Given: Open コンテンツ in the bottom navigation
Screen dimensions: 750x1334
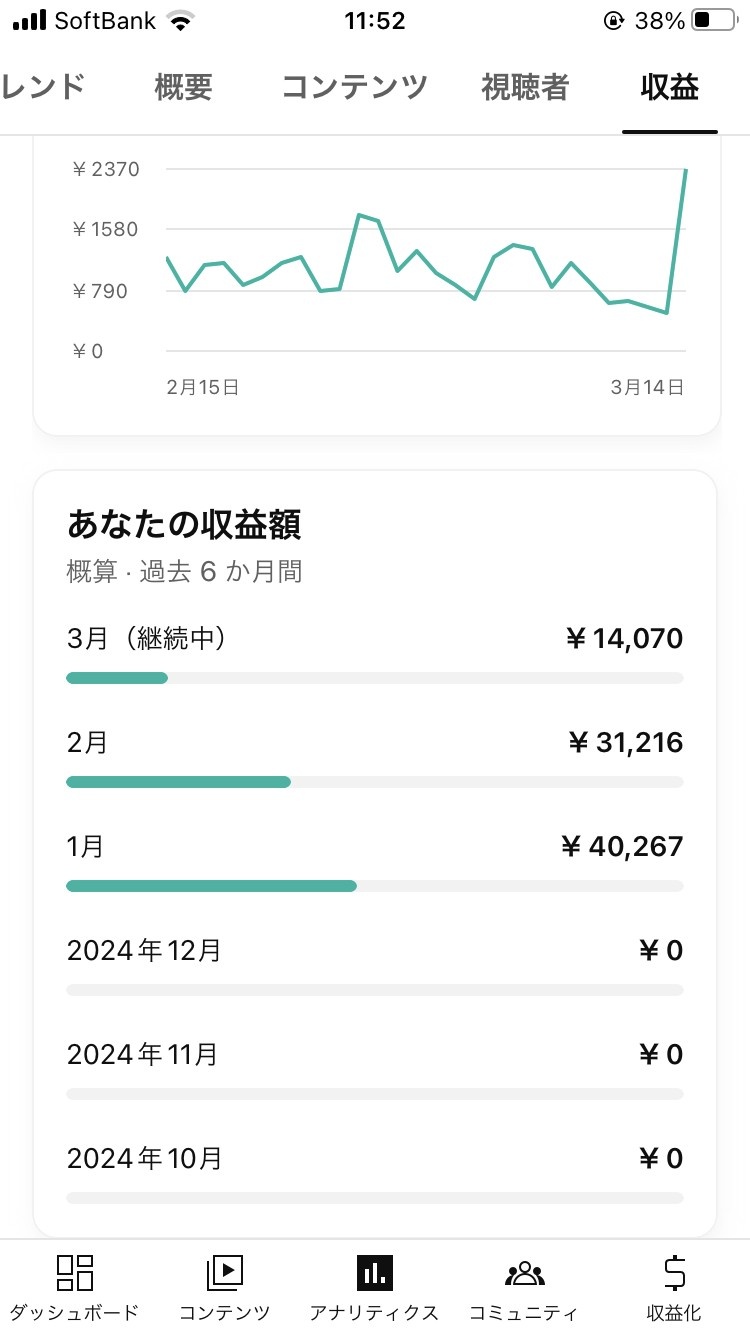Looking at the screenshot, I should (225, 1286).
